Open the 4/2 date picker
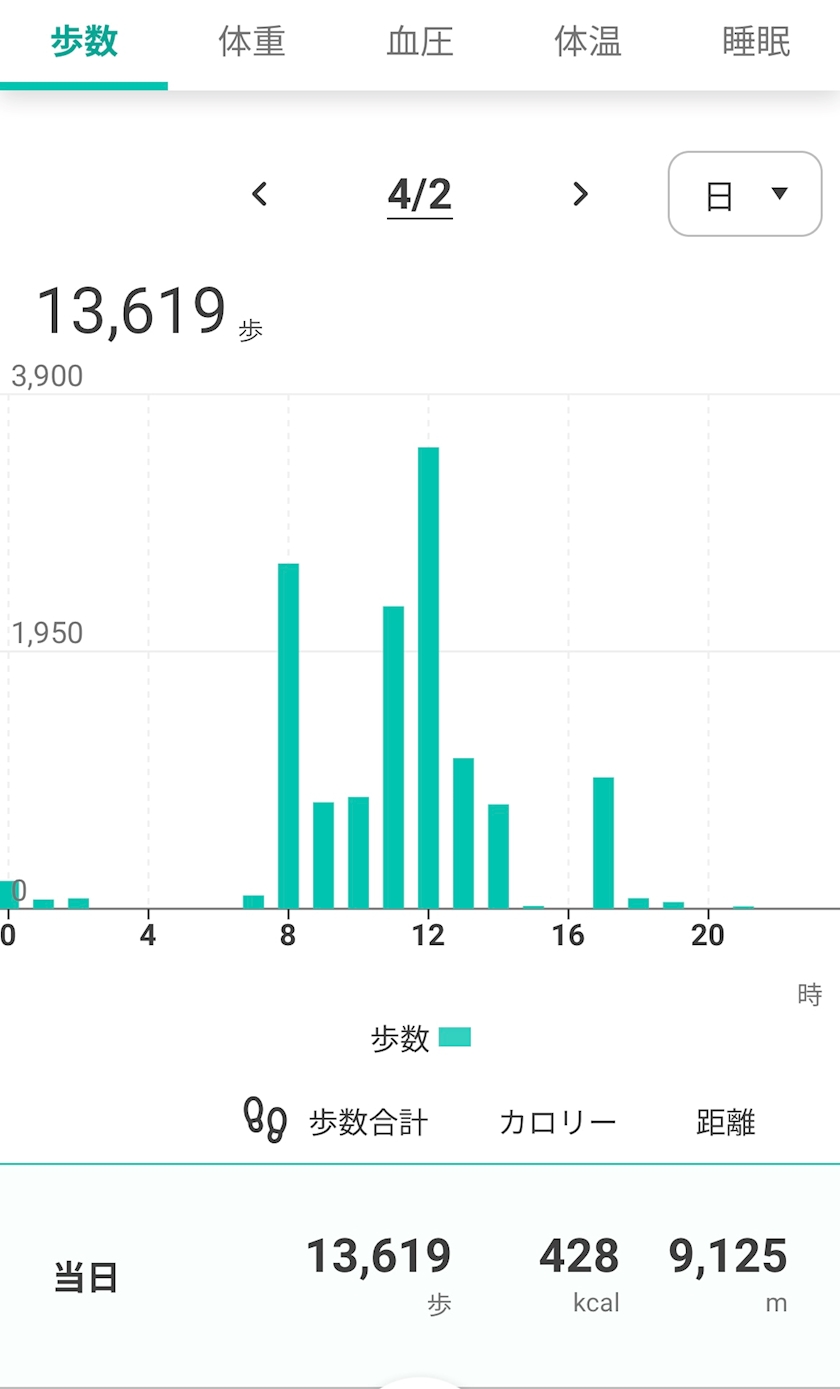The image size is (840, 1389). click(x=420, y=195)
